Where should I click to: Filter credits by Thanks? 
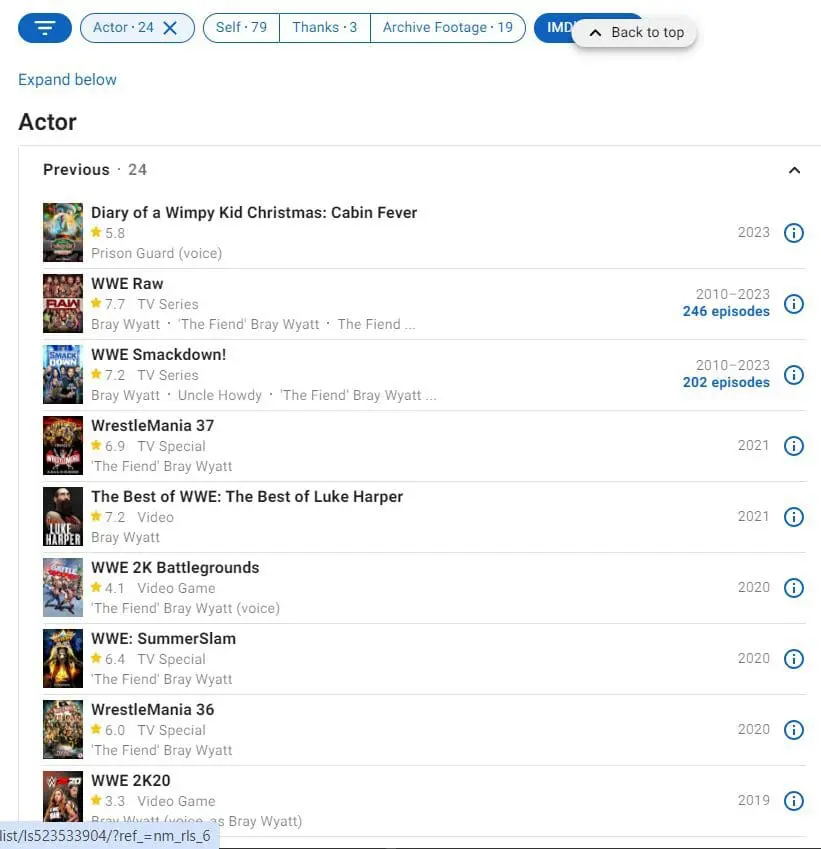(324, 28)
